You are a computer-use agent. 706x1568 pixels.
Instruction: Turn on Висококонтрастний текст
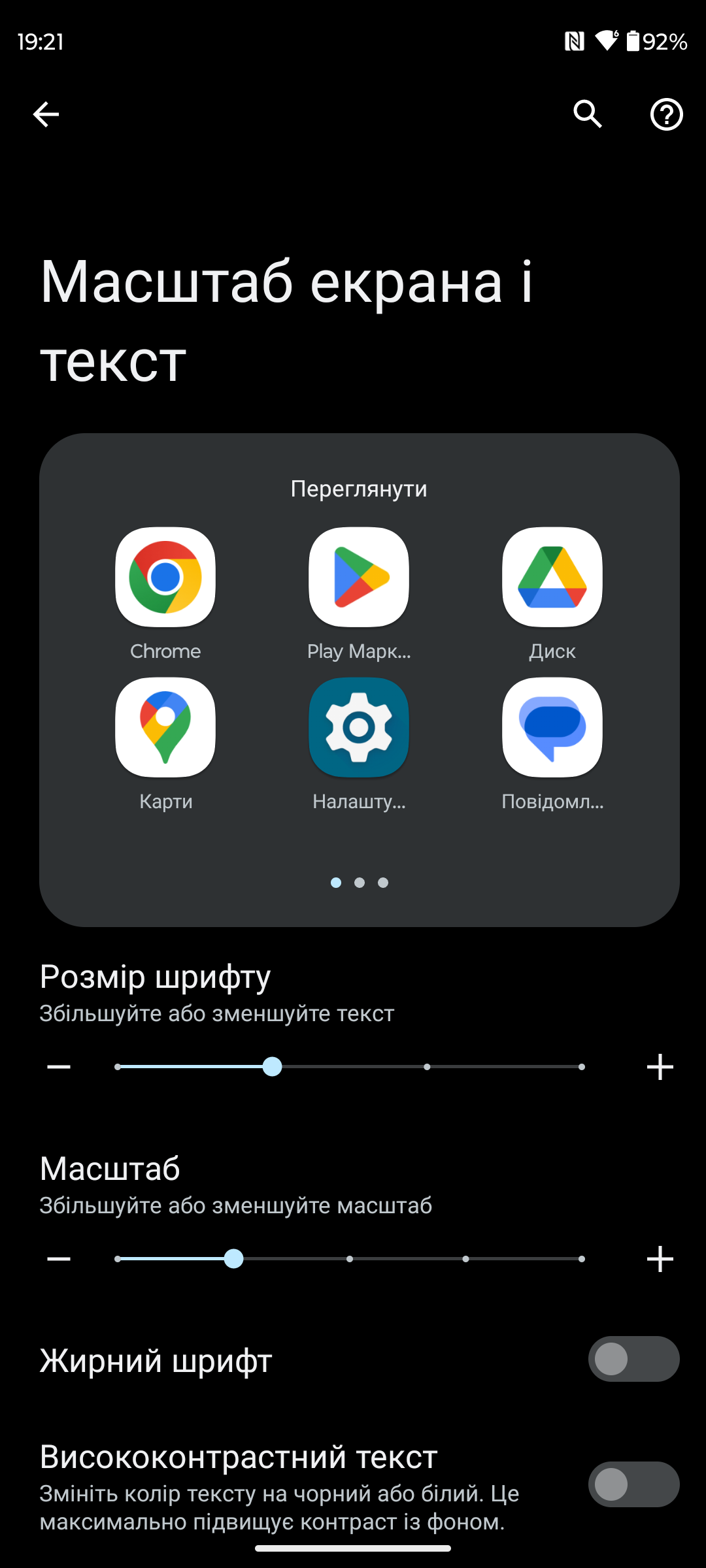point(633,1484)
